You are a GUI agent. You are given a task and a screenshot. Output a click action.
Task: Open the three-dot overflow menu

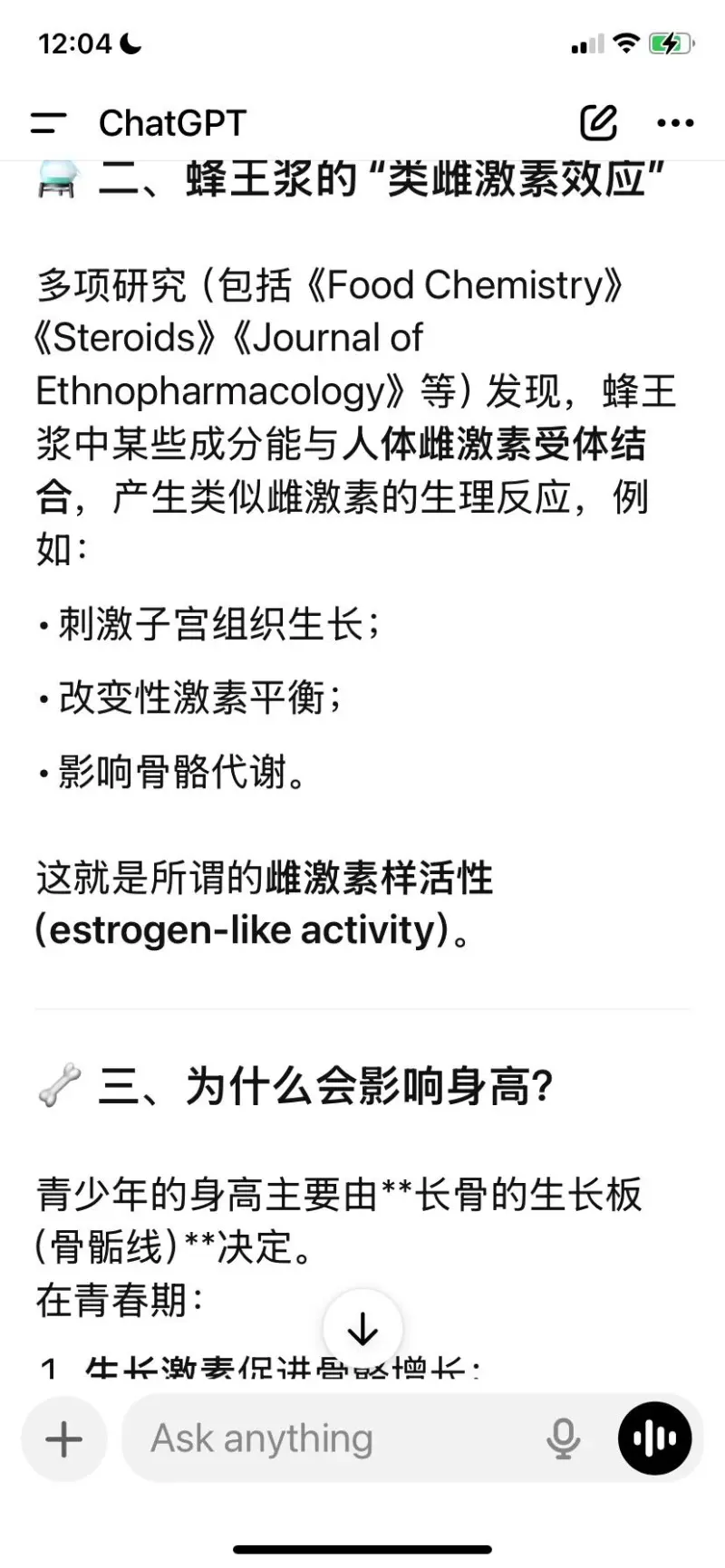pyautogui.click(x=675, y=123)
